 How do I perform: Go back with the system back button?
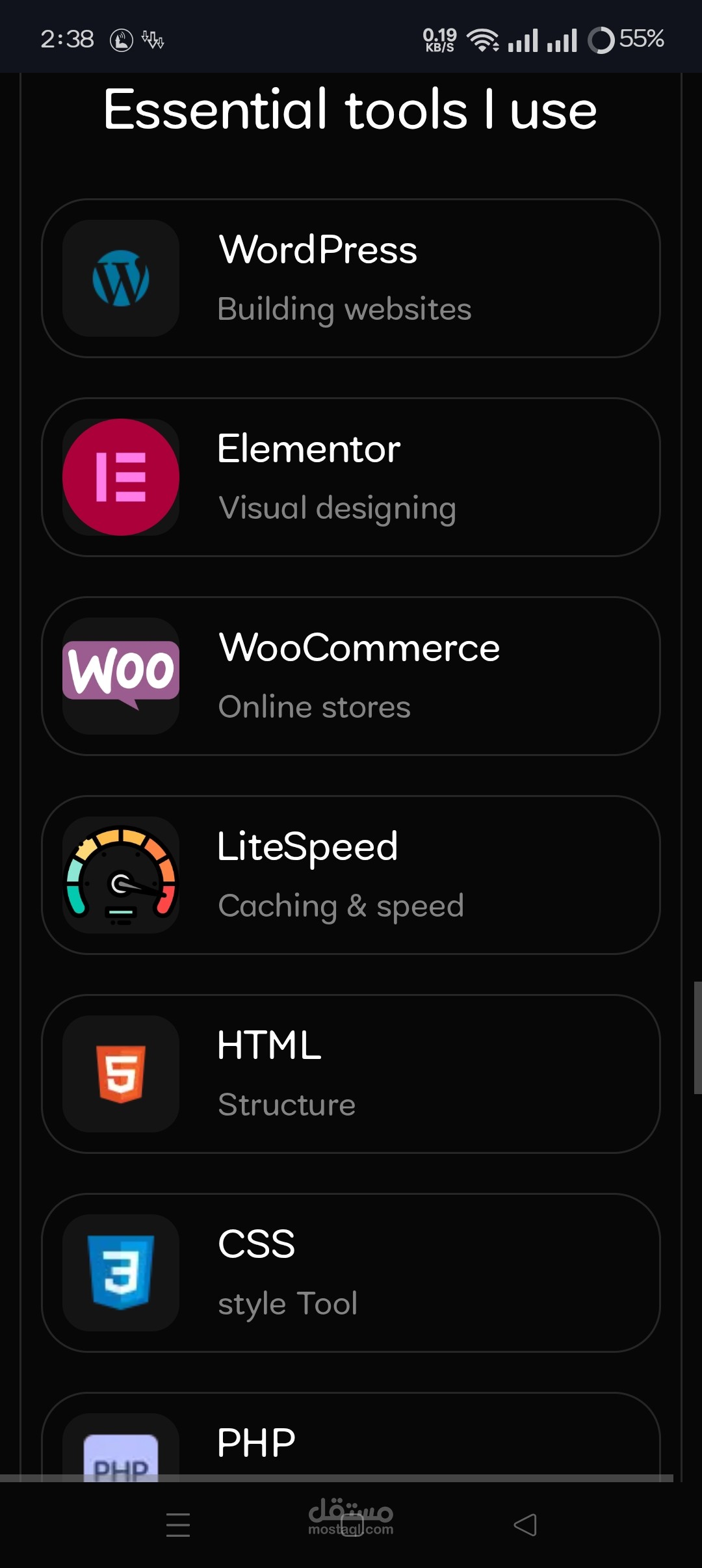click(x=525, y=1524)
